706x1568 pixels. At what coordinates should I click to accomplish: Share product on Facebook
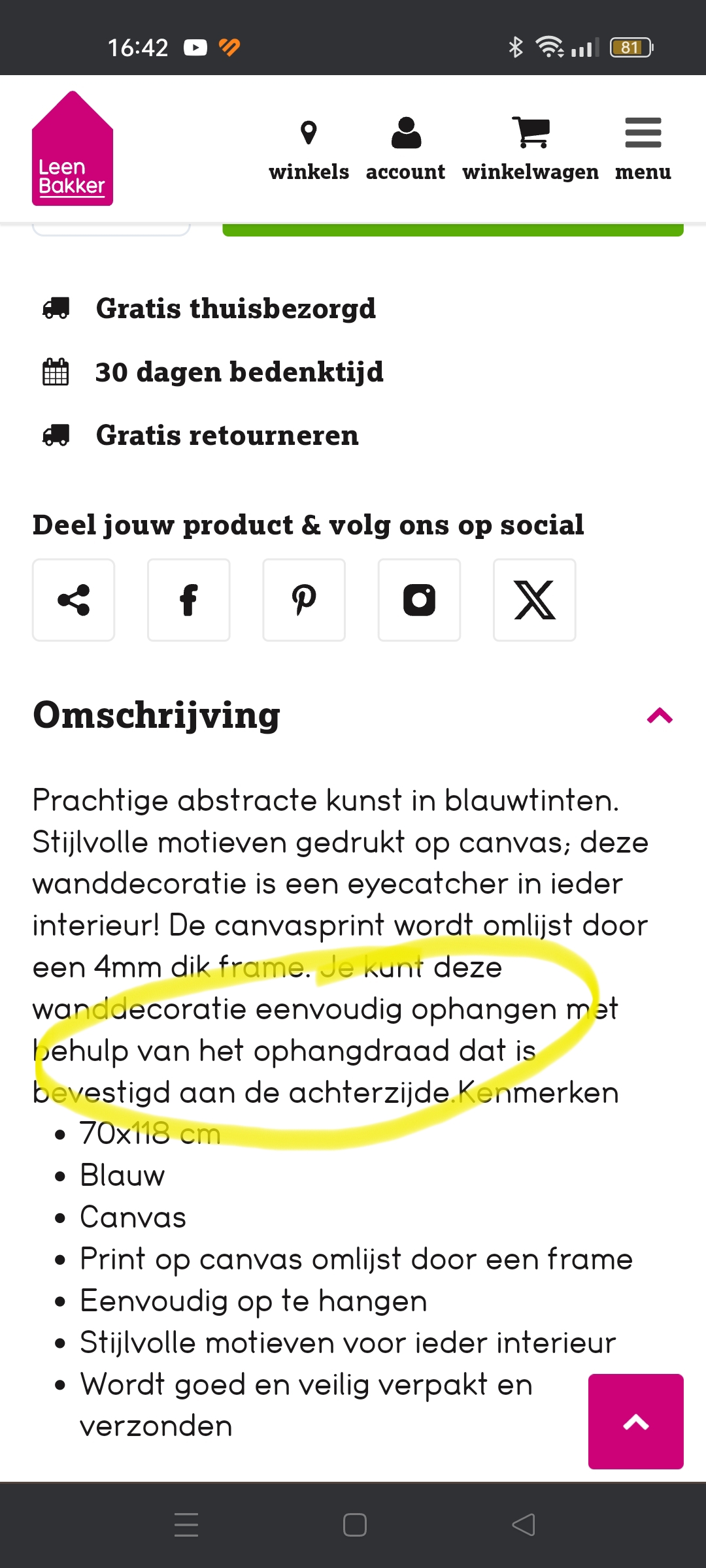[189, 600]
